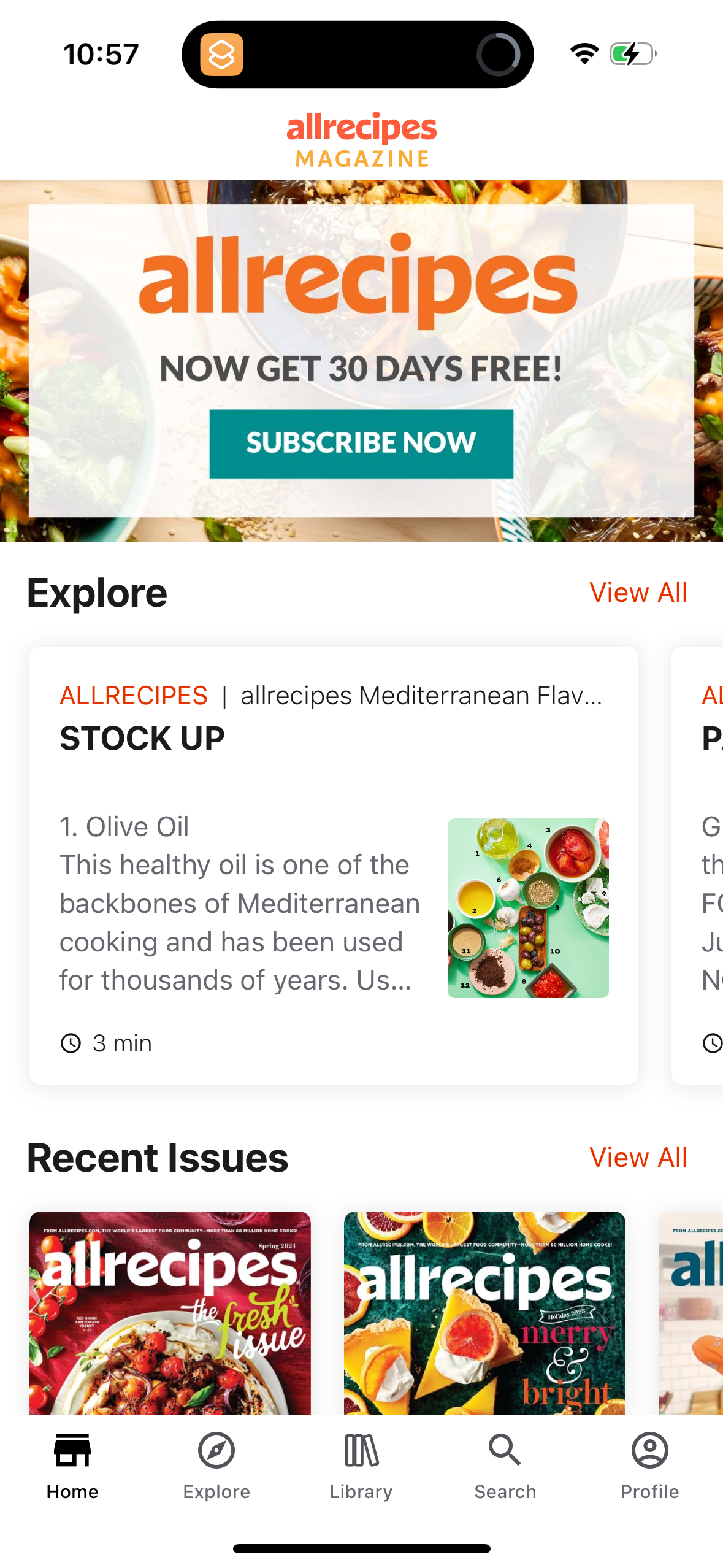Tap the charging battery indicator
This screenshot has height=1568, width=723.
coord(630,54)
